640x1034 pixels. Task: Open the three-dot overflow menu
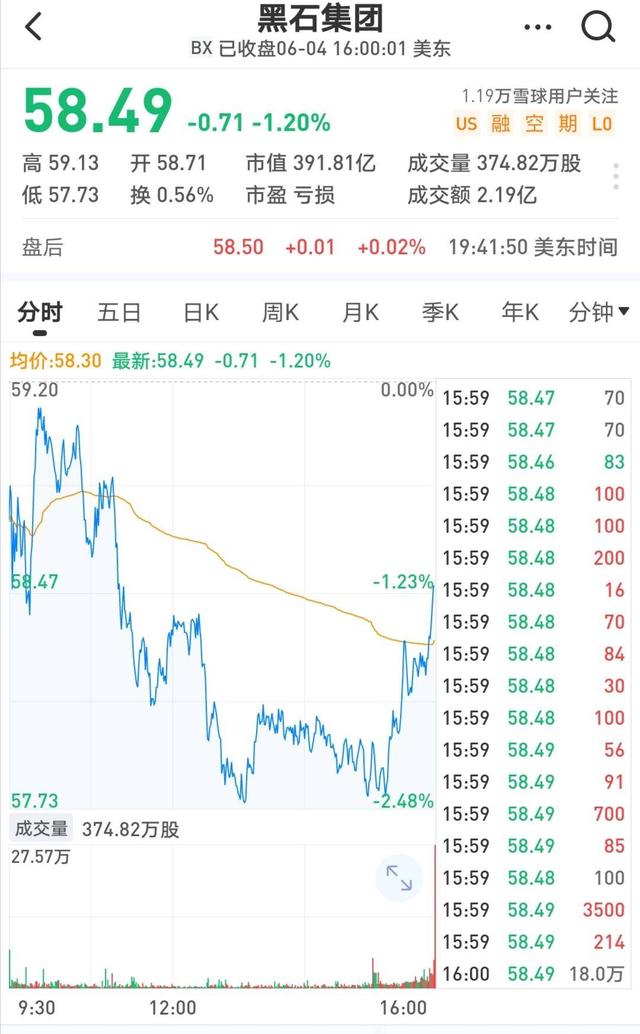538,28
